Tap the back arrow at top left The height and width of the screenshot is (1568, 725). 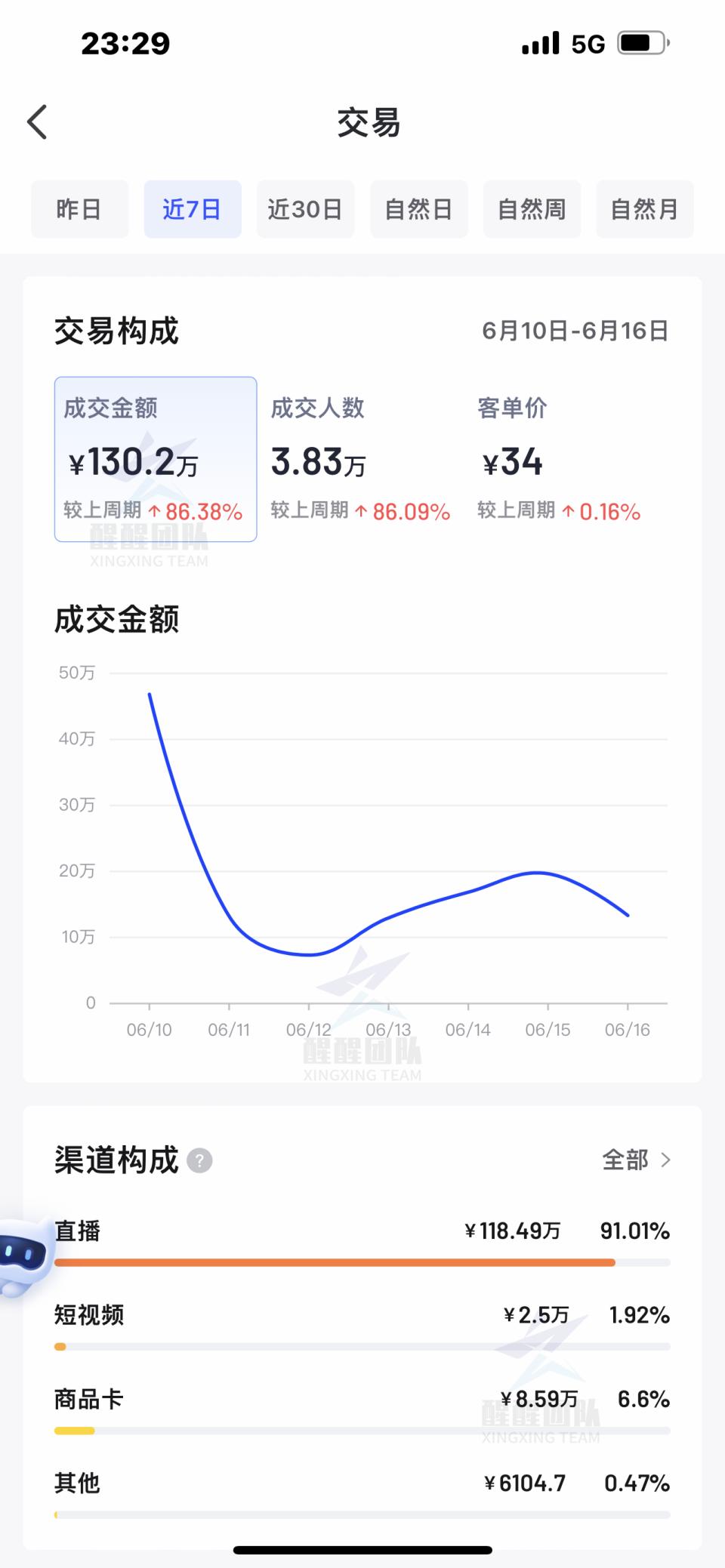click(x=35, y=122)
